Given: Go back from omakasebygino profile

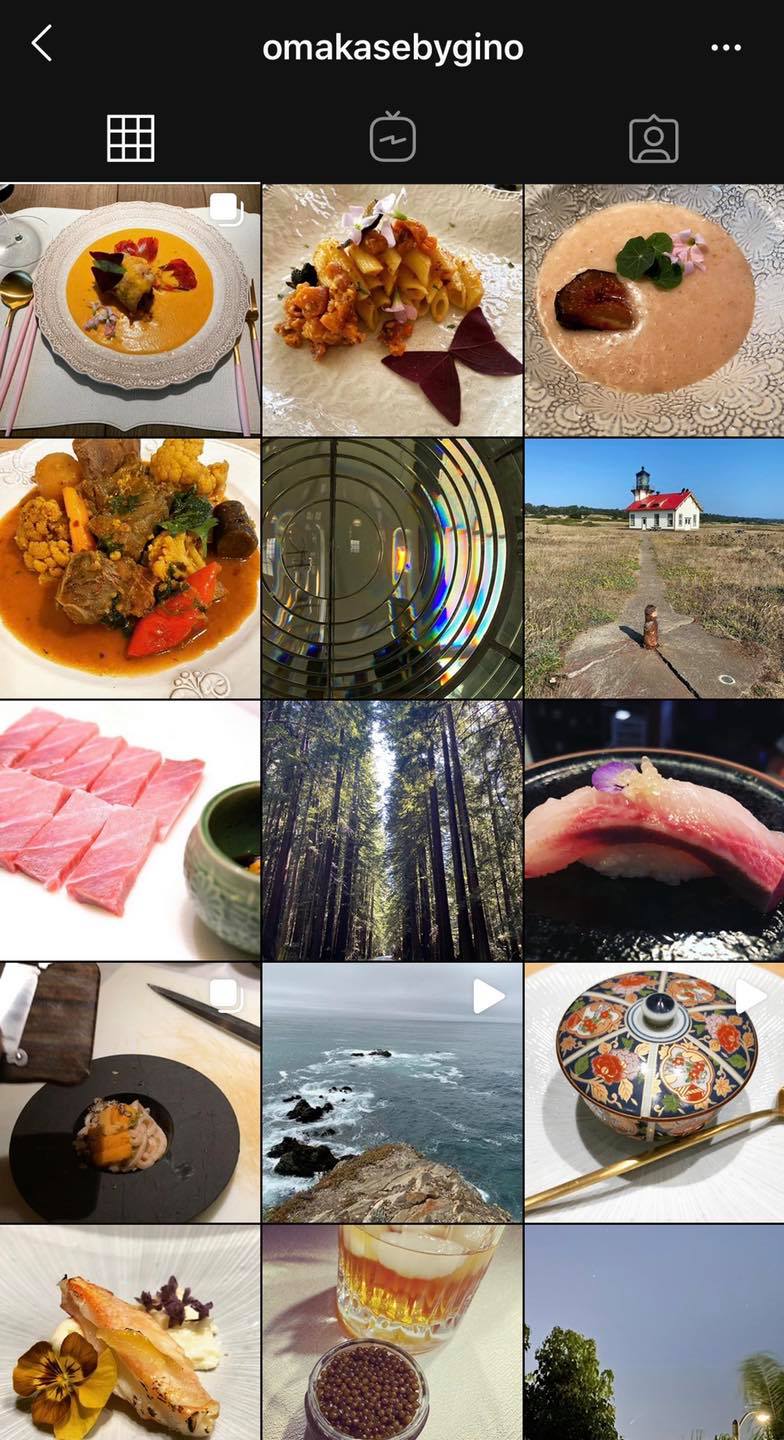Looking at the screenshot, I should (41, 45).
